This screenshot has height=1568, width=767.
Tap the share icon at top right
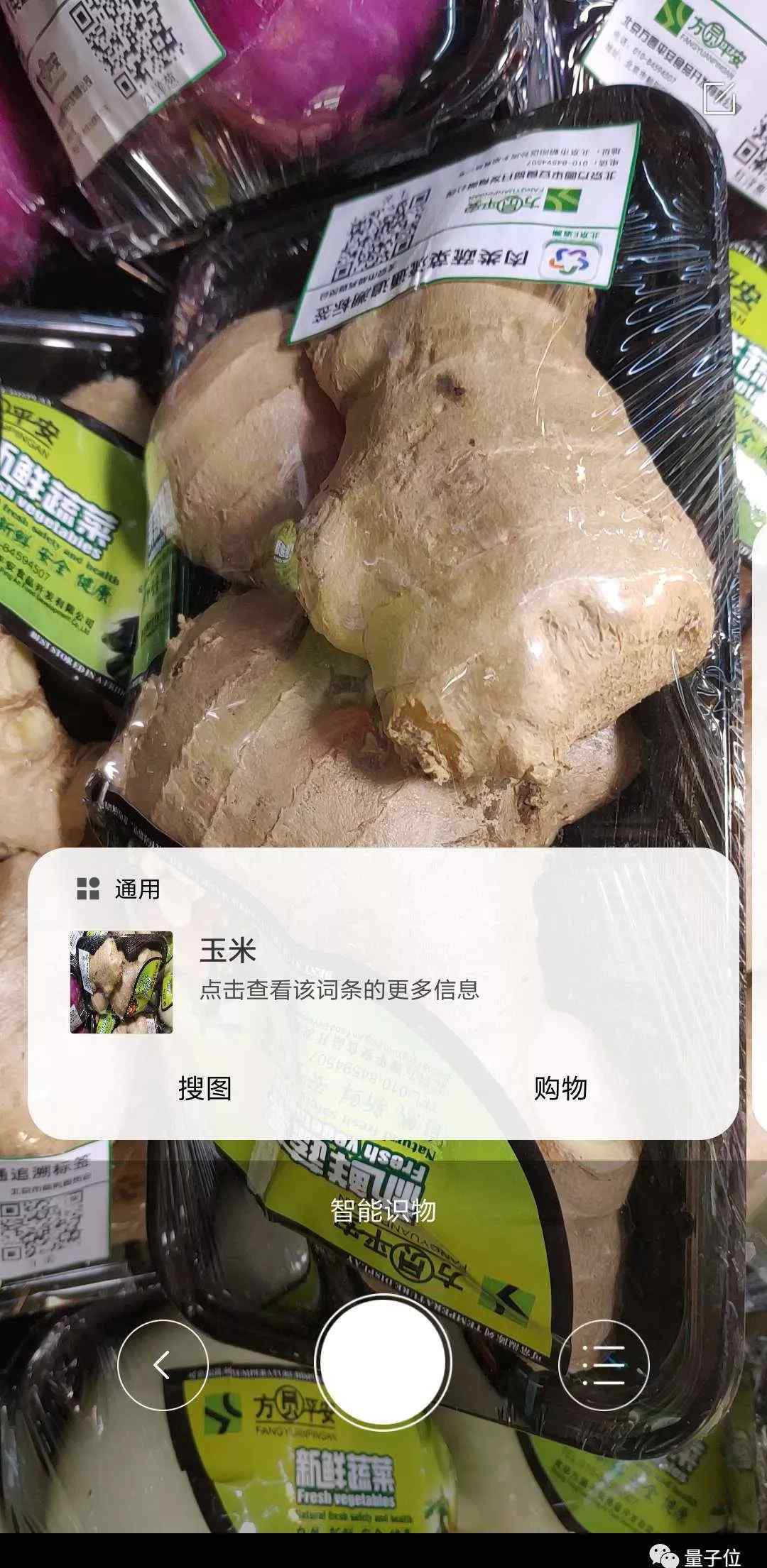tap(719, 97)
